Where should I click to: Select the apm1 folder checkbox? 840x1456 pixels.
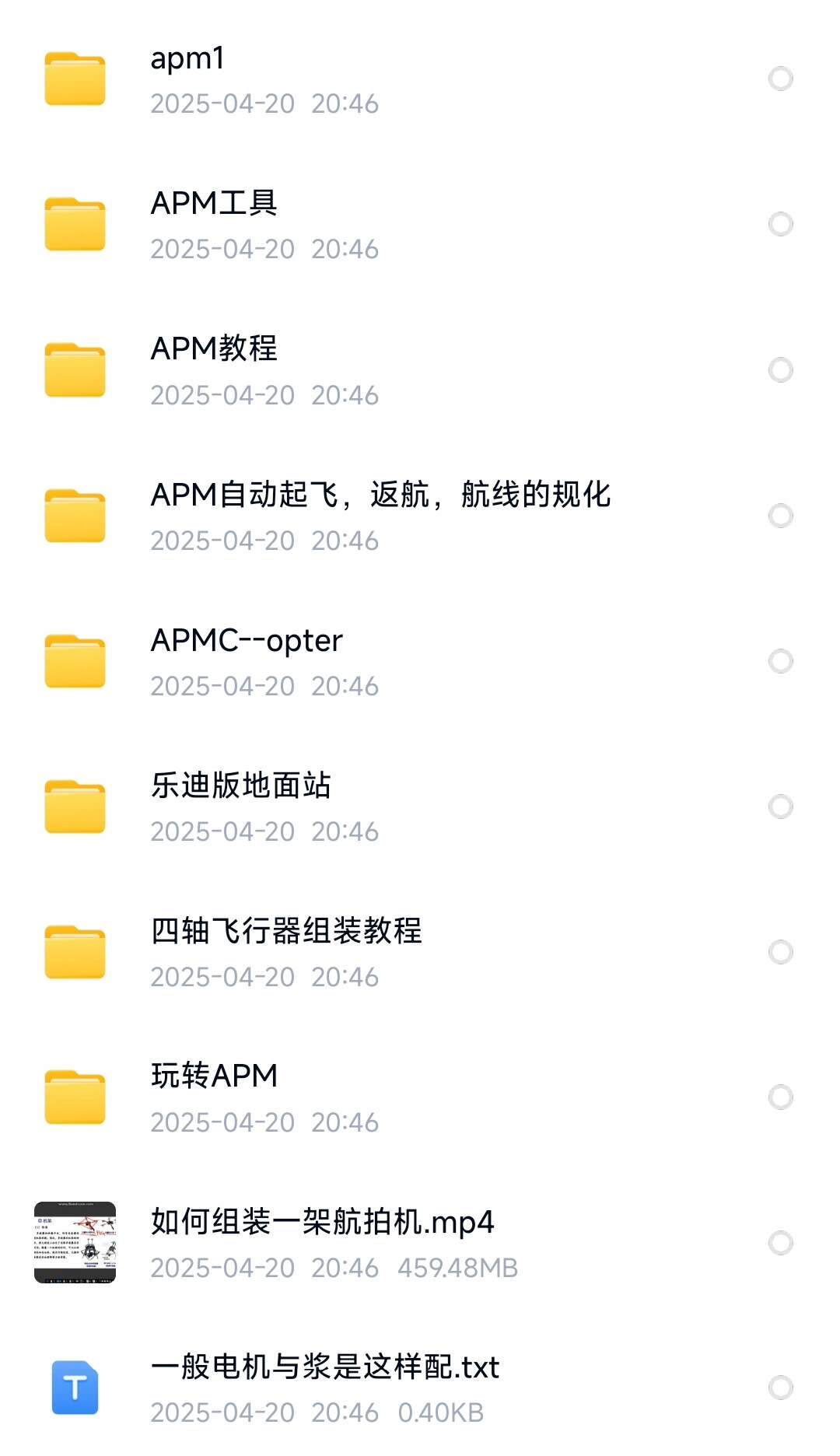coord(780,79)
